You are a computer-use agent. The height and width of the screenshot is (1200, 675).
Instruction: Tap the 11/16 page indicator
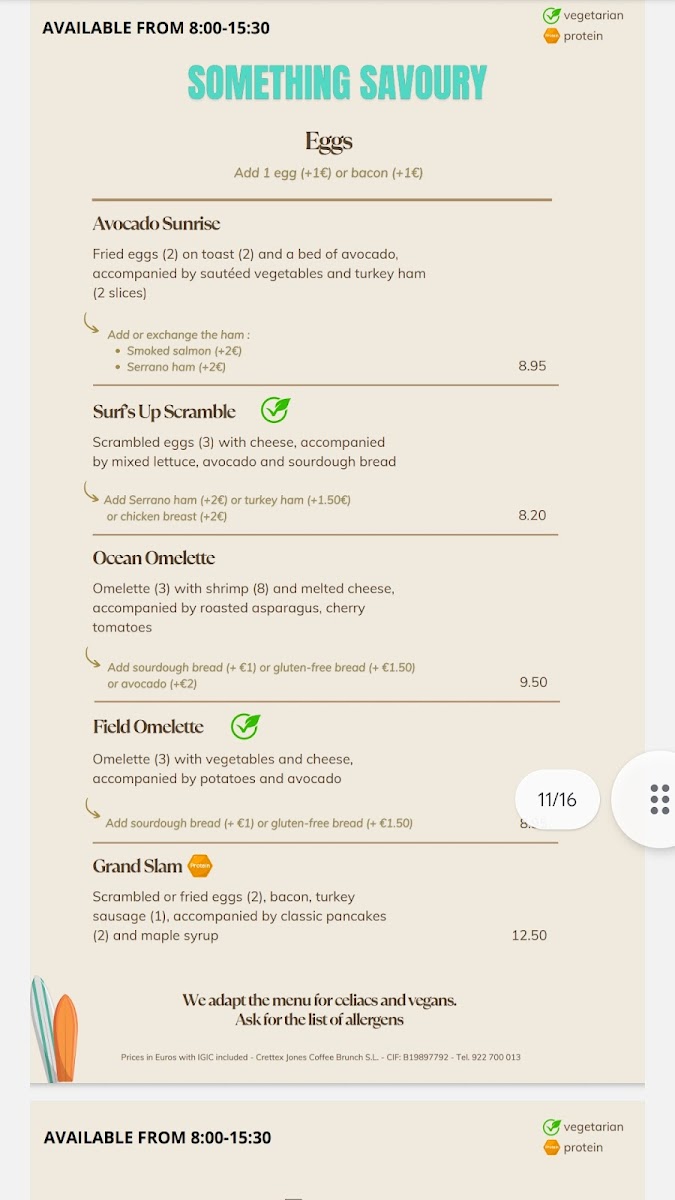point(557,799)
